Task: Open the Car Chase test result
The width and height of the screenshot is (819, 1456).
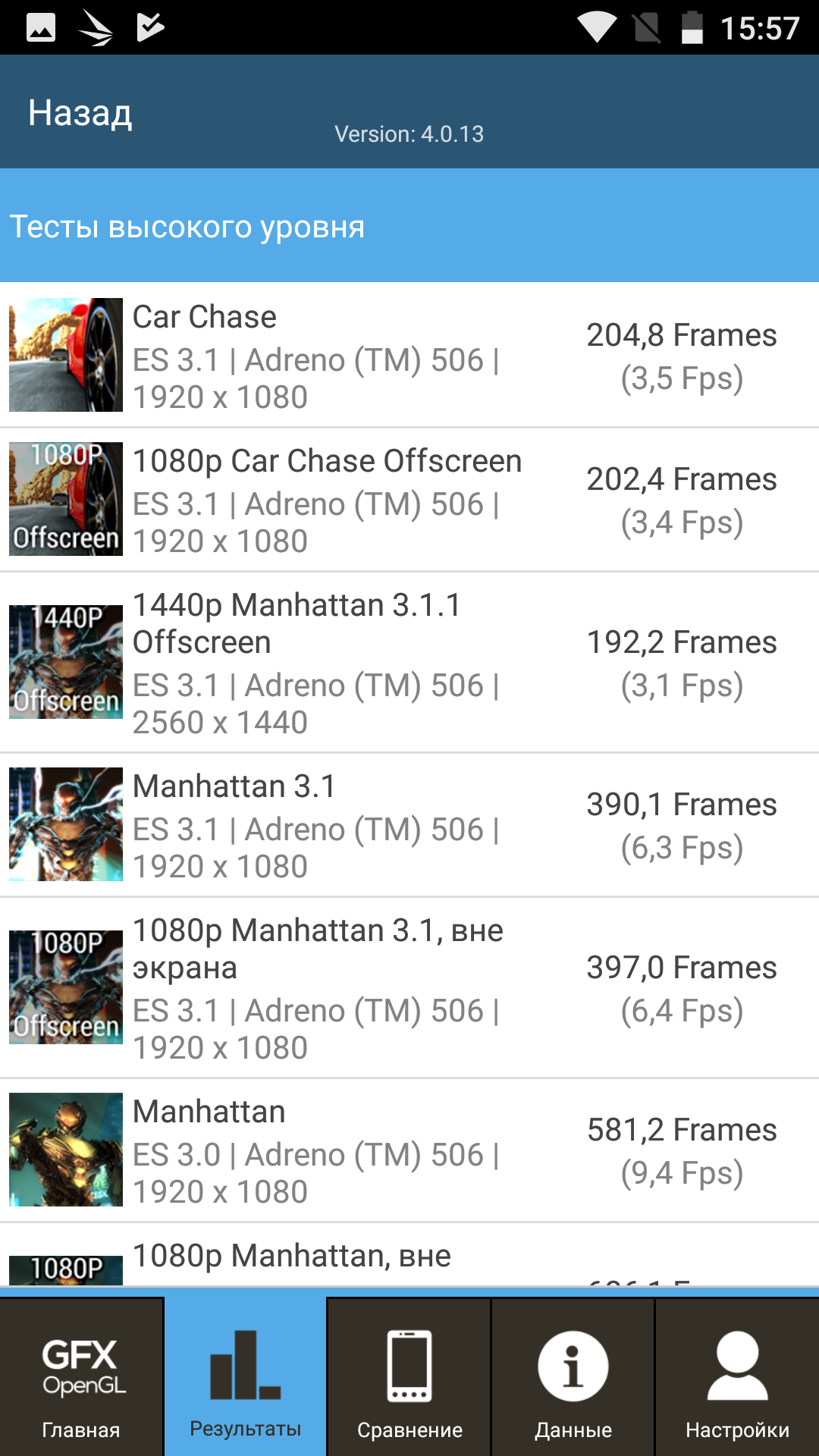Action: coord(409,355)
